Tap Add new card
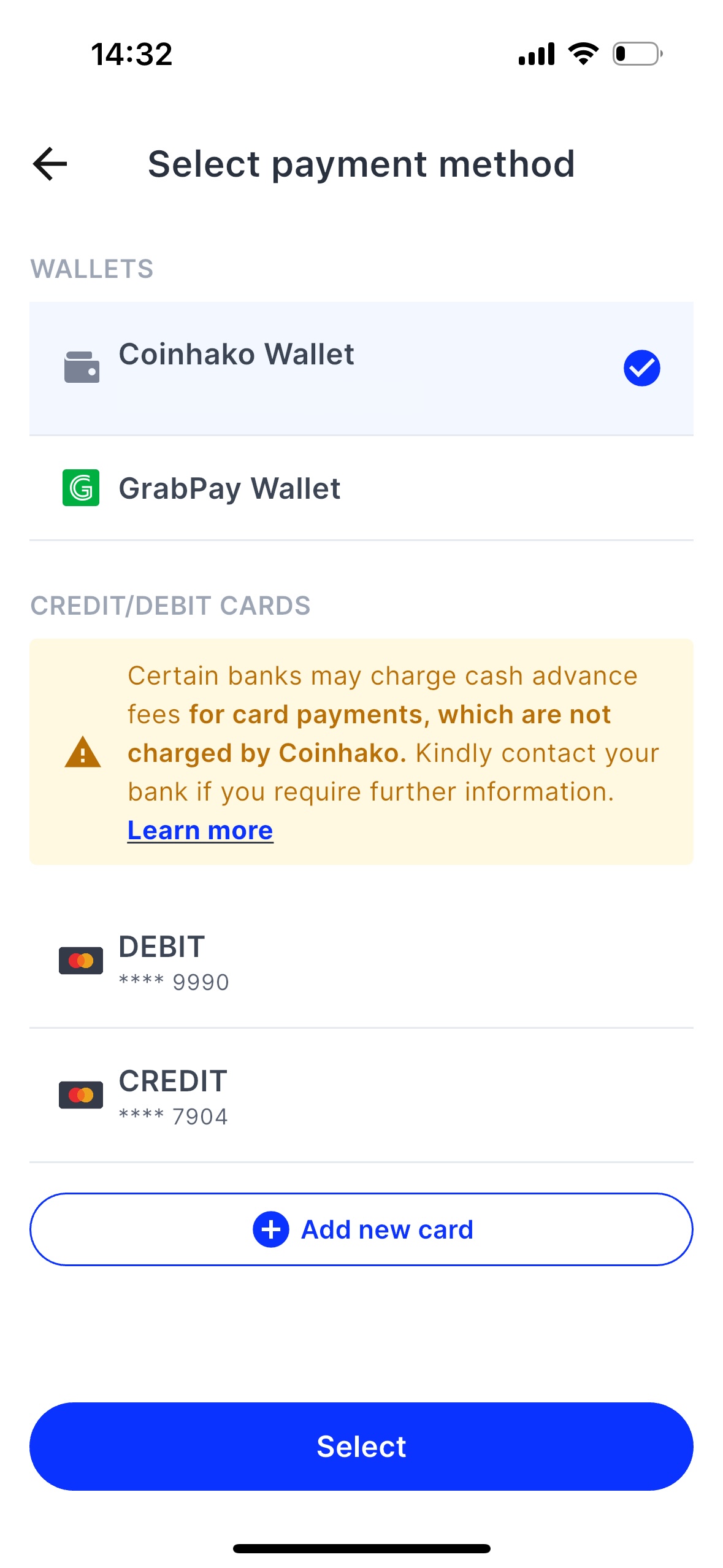This screenshot has height=1568, width=723. [361, 1229]
